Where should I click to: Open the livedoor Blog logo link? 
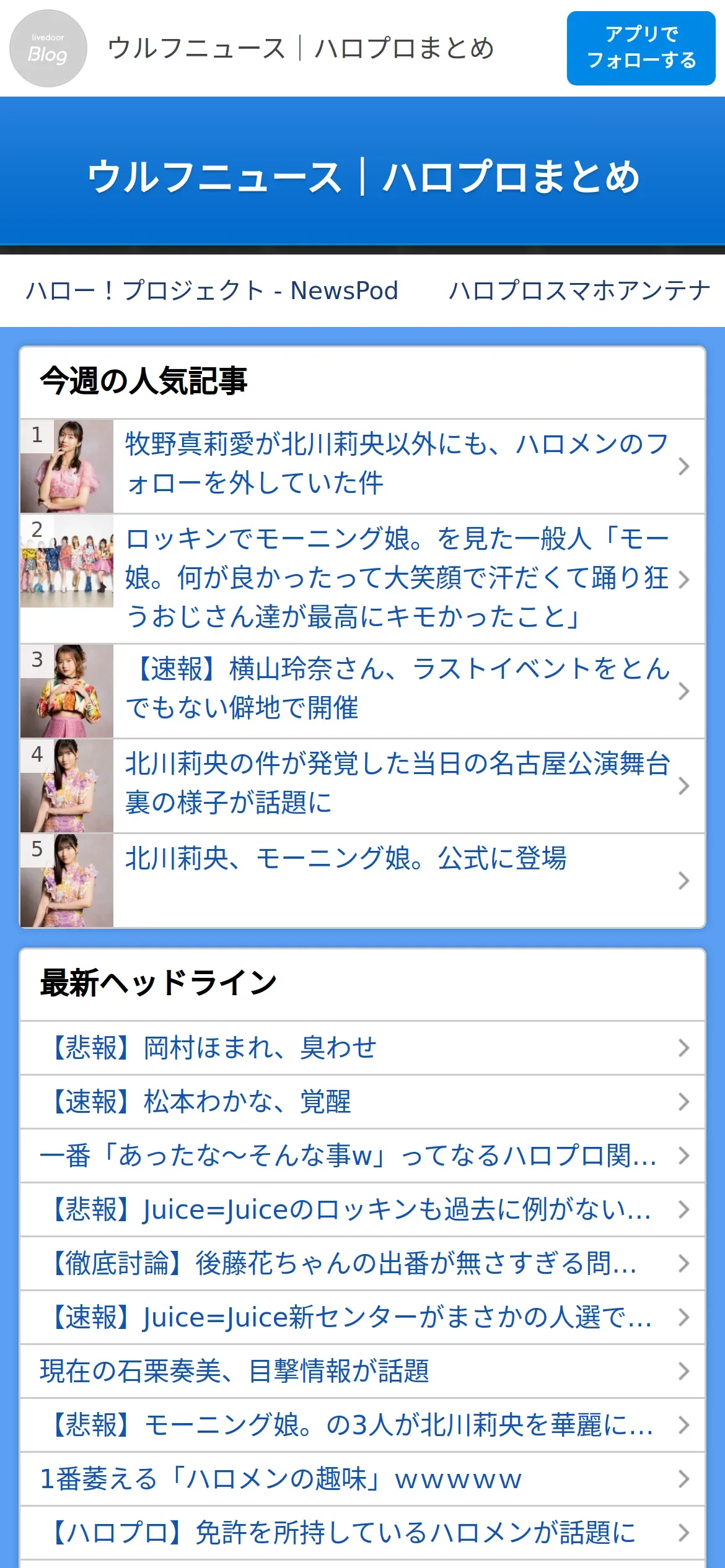(x=48, y=48)
